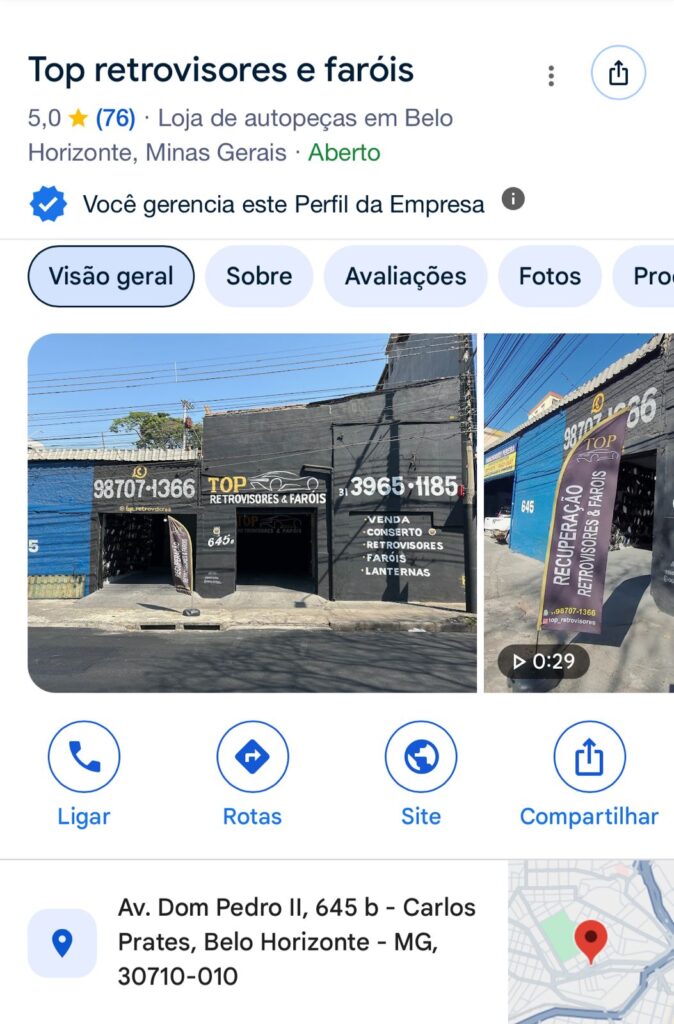
Task: Select the Visão geral tab
Action: pos(111,276)
